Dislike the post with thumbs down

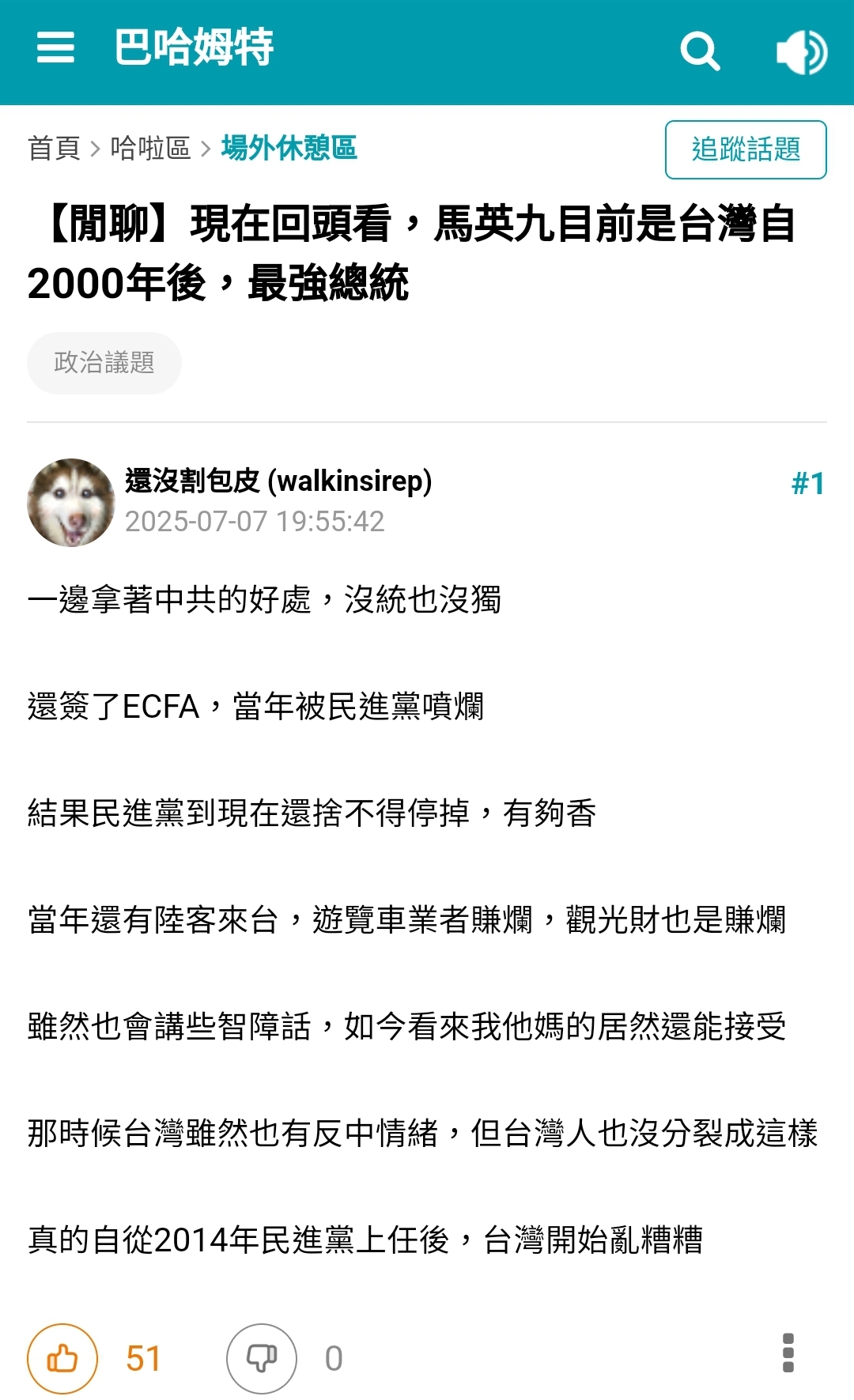pyautogui.click(x=262, y=1359)
